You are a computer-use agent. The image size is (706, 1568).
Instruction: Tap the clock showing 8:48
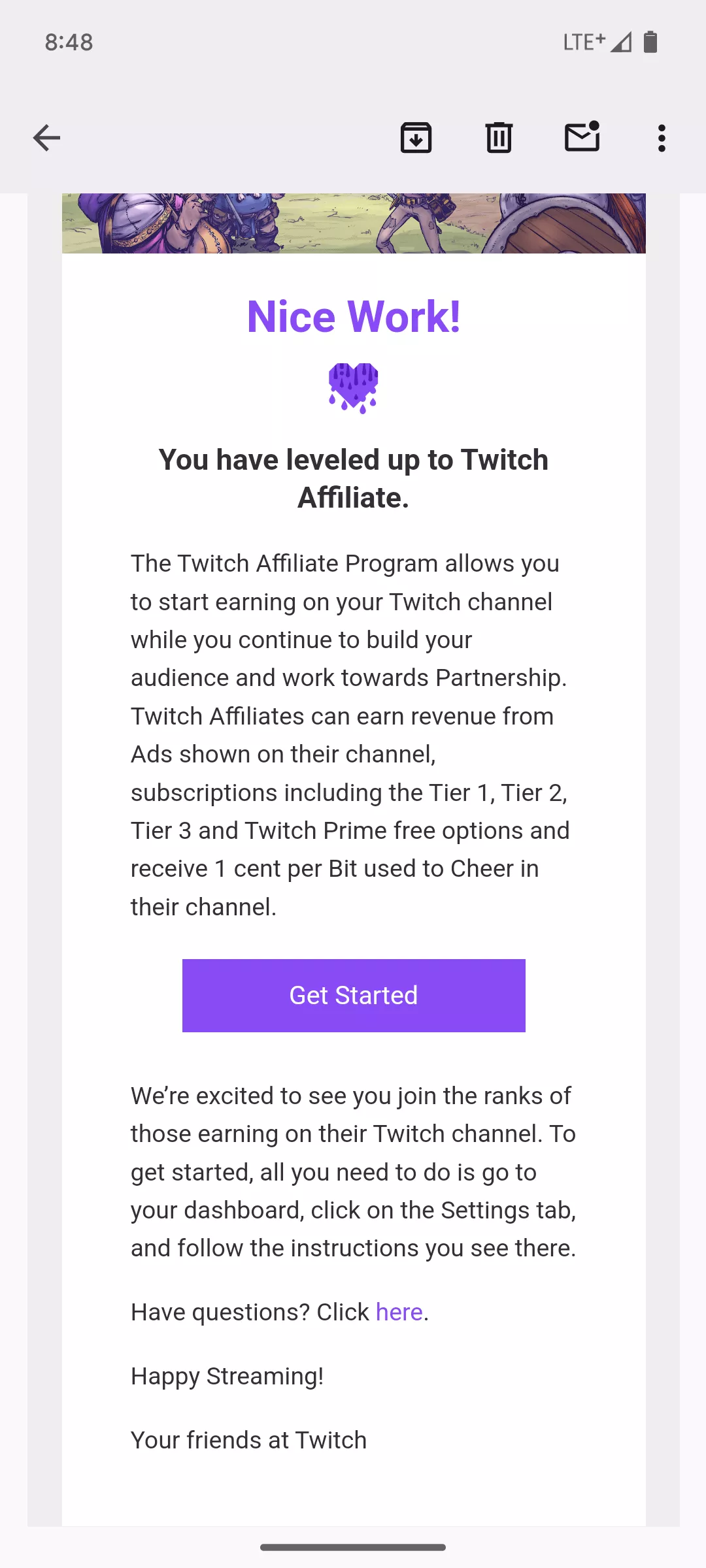coord(68,42)
